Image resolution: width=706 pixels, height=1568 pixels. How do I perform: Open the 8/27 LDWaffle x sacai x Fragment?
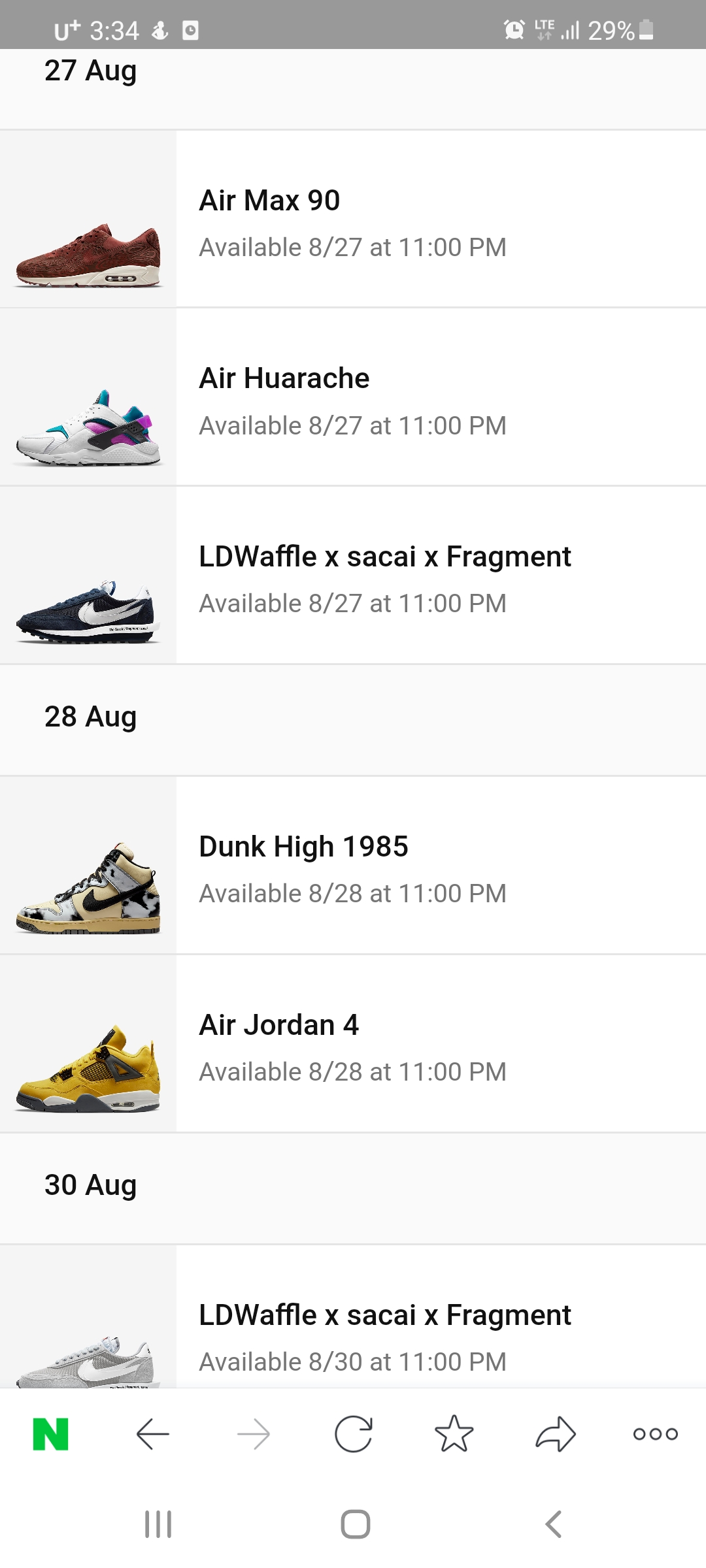[x=353, y=576]
